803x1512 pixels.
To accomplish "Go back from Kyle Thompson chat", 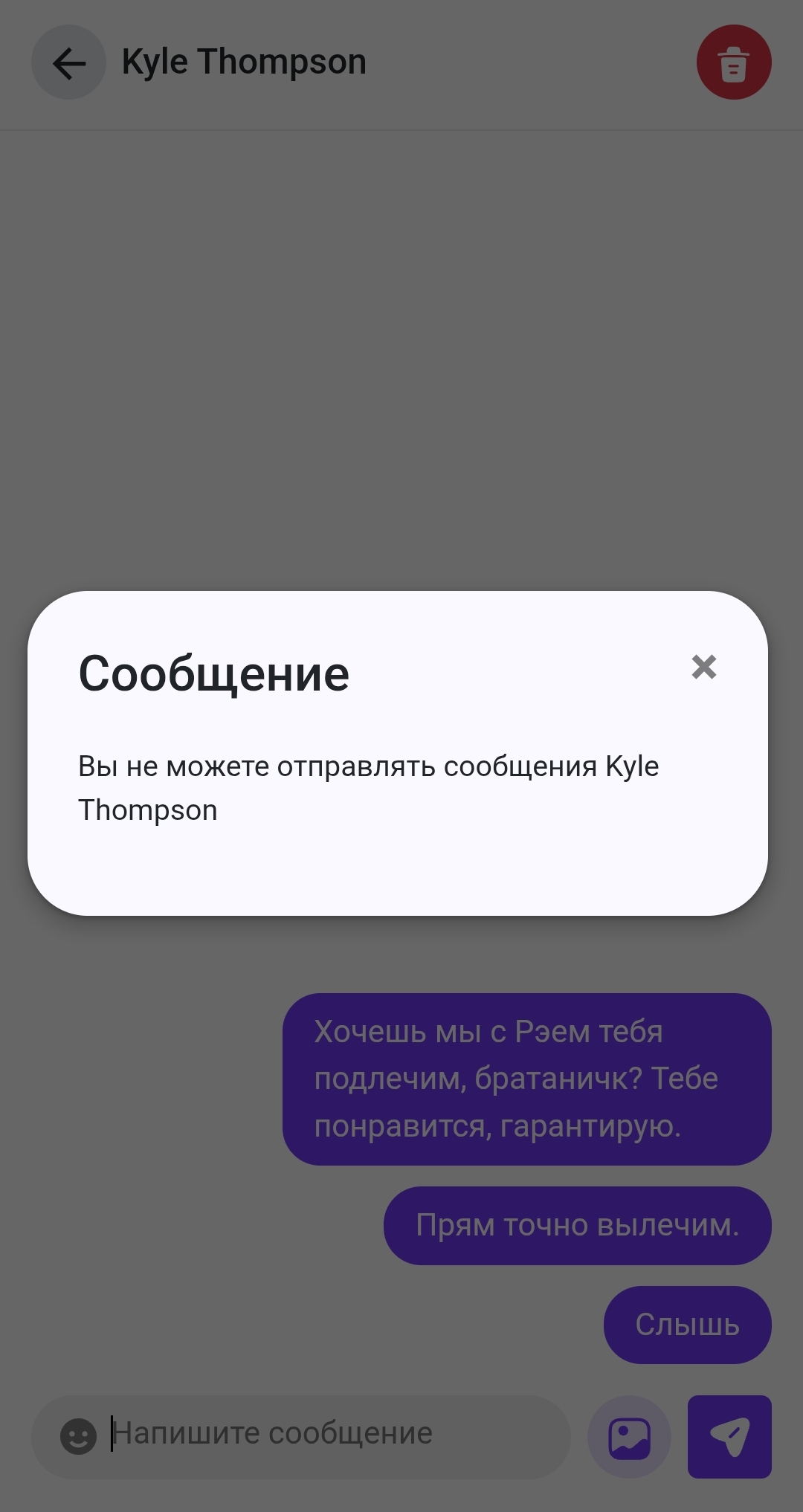I will click(x=69, y=63).
